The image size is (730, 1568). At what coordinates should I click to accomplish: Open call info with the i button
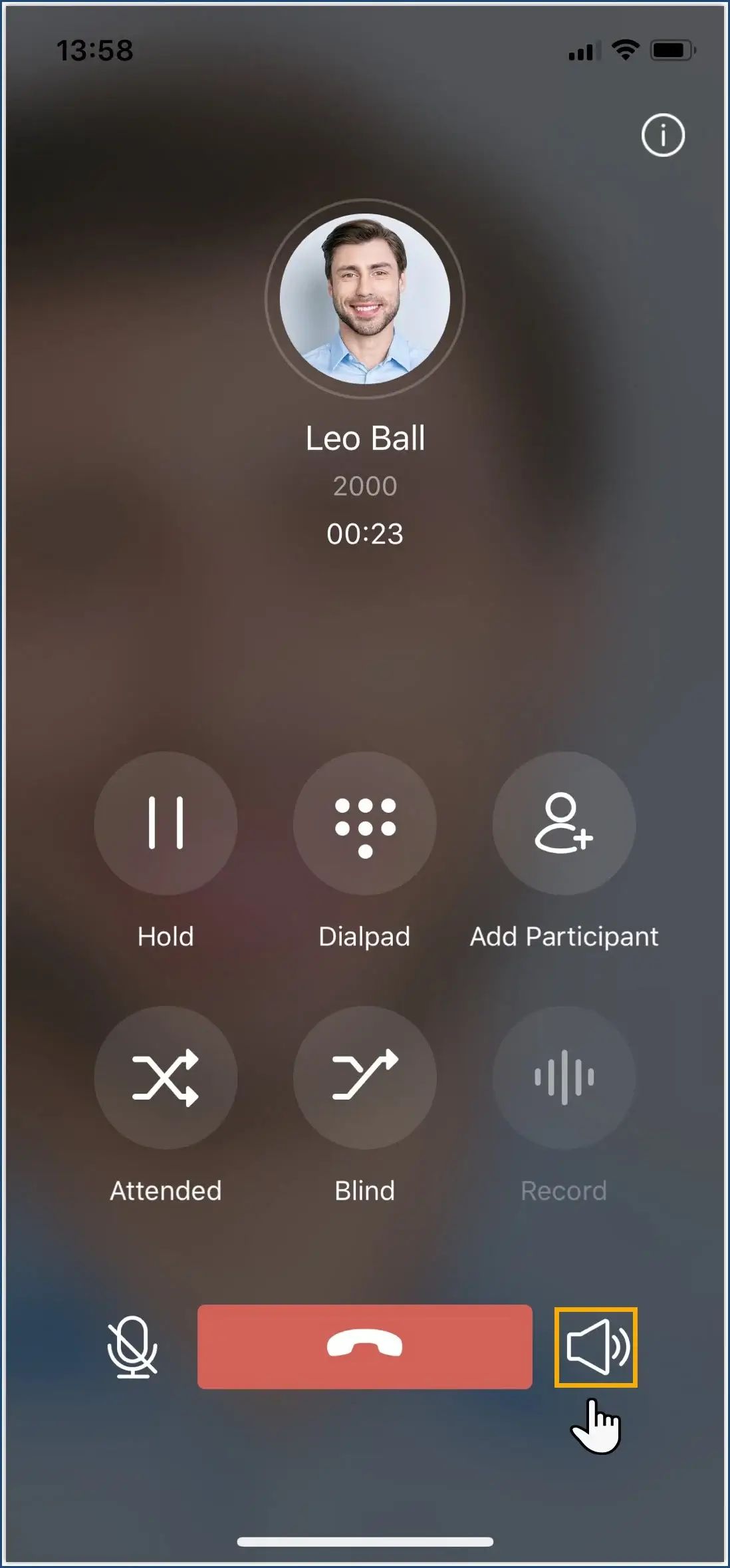pyautogui.click(x=664, y=135)
